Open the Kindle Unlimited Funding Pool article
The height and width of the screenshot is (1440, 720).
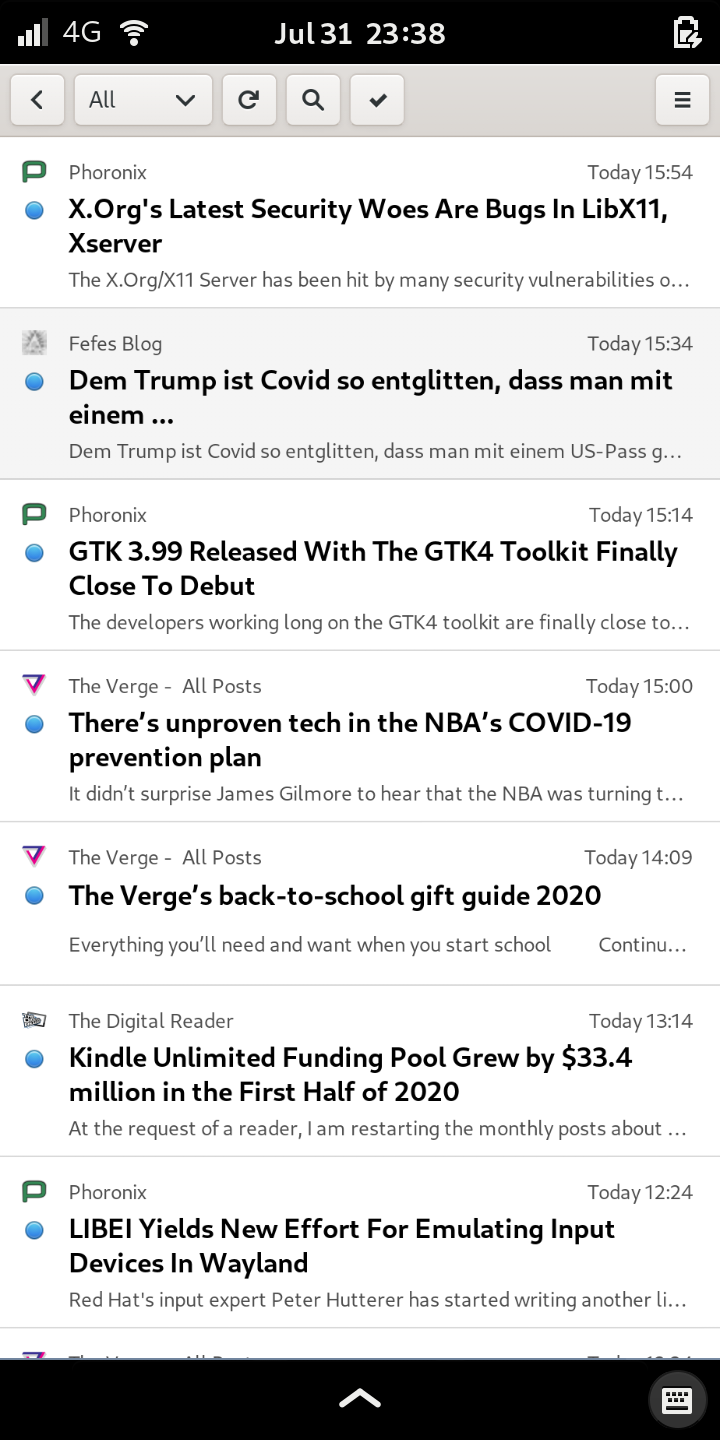[x=360, y=1071]
